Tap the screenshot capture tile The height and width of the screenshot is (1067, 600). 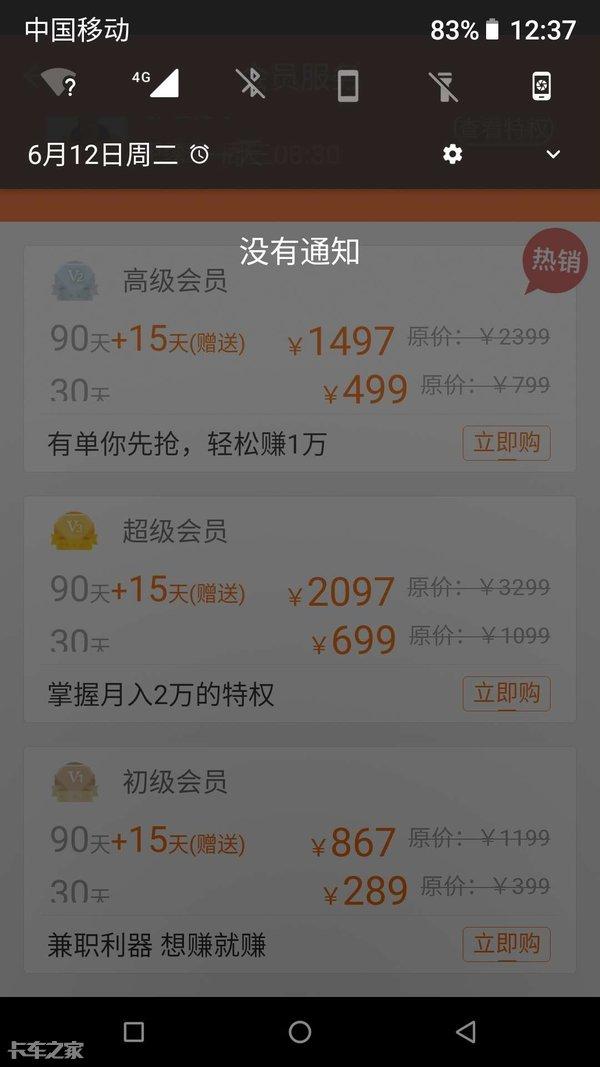pos(541,86)
